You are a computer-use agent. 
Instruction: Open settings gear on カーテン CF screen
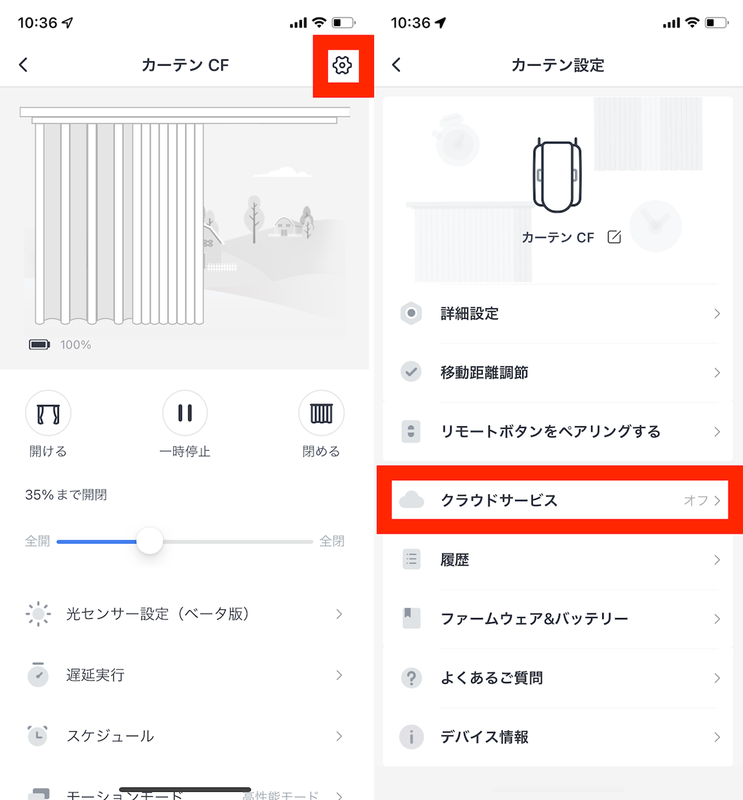(x=342, y=66)
